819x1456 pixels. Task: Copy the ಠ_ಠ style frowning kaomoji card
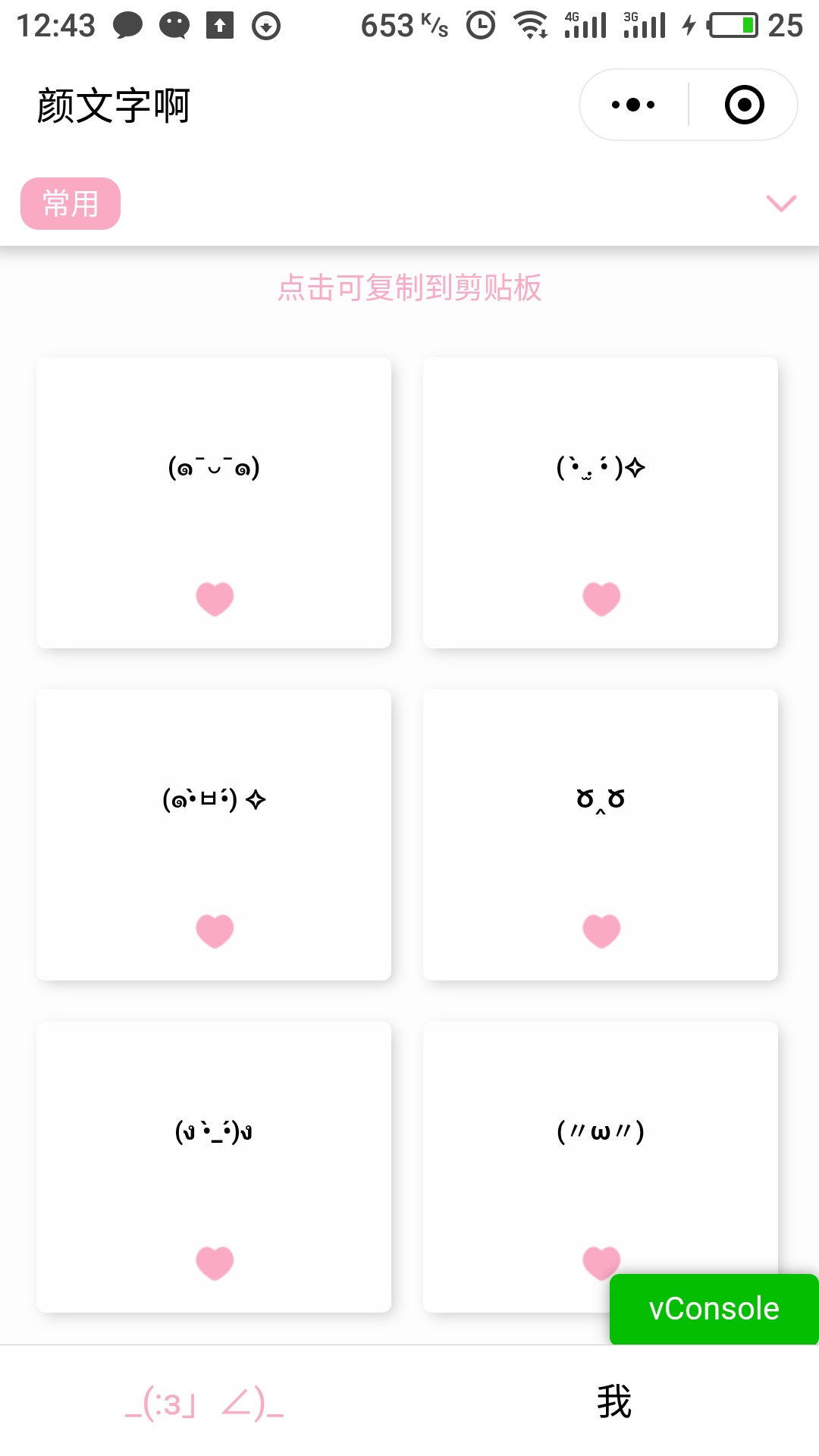tap(601, 834)
